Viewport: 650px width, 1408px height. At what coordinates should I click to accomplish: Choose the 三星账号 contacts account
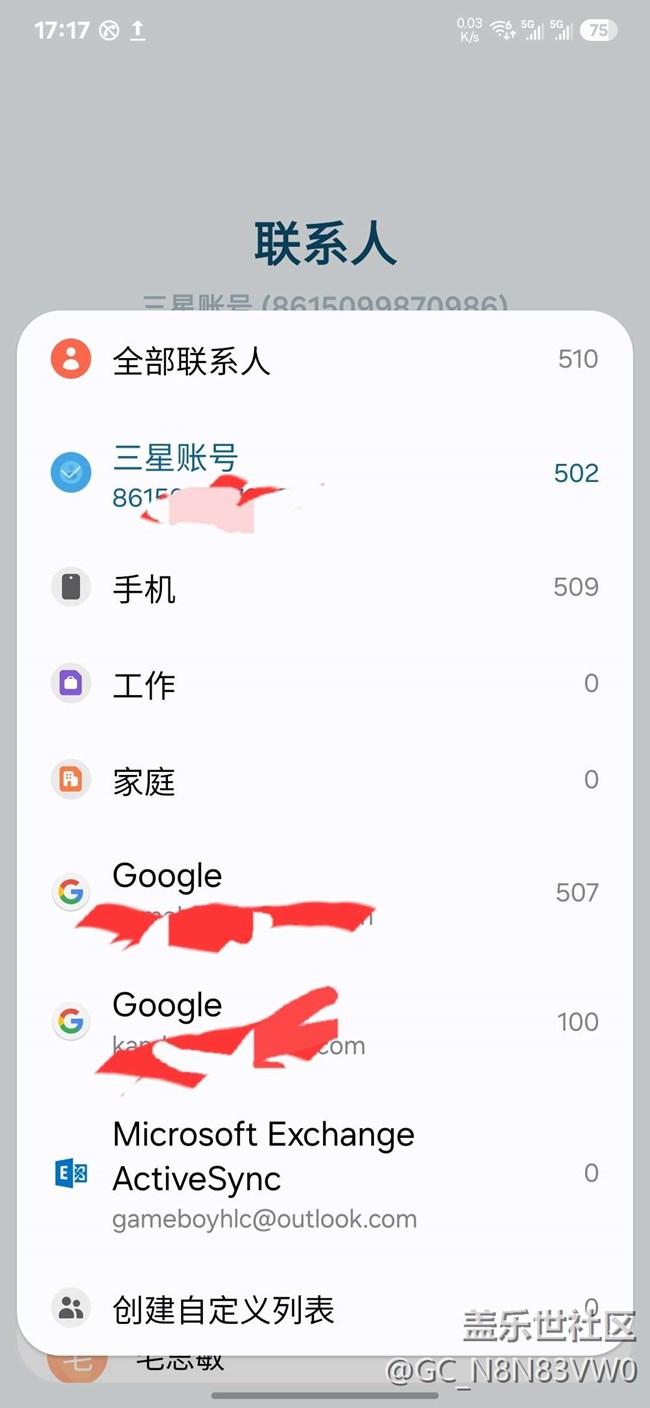[x=325, y=473]
